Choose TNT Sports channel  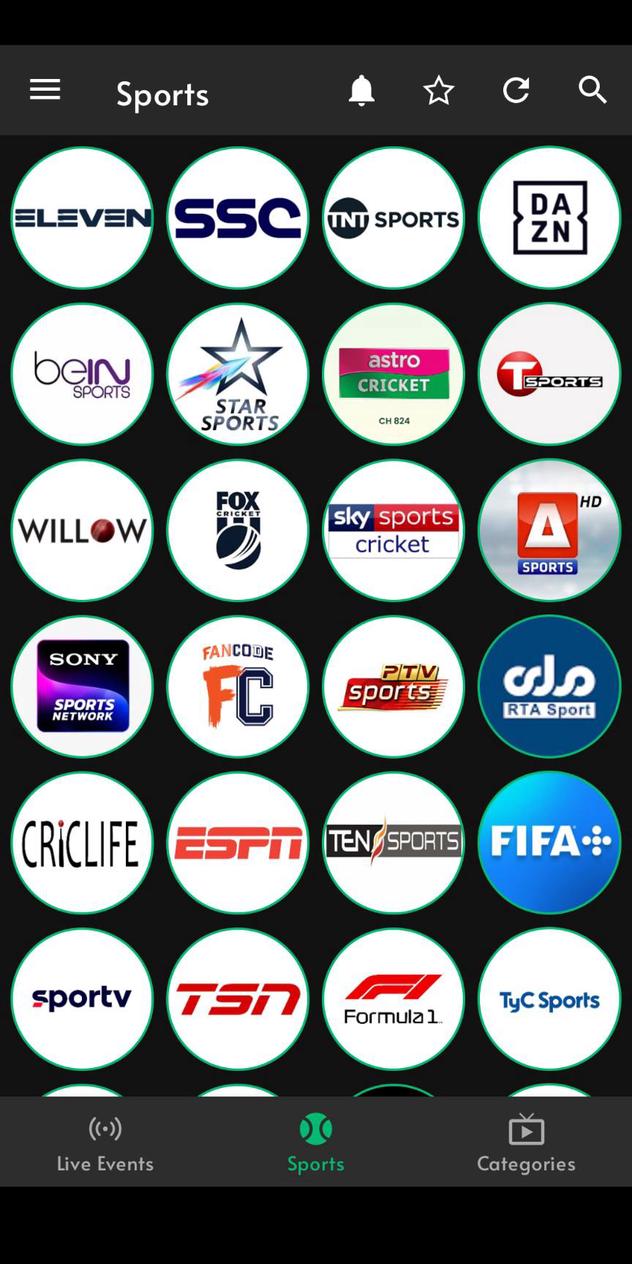394,218
